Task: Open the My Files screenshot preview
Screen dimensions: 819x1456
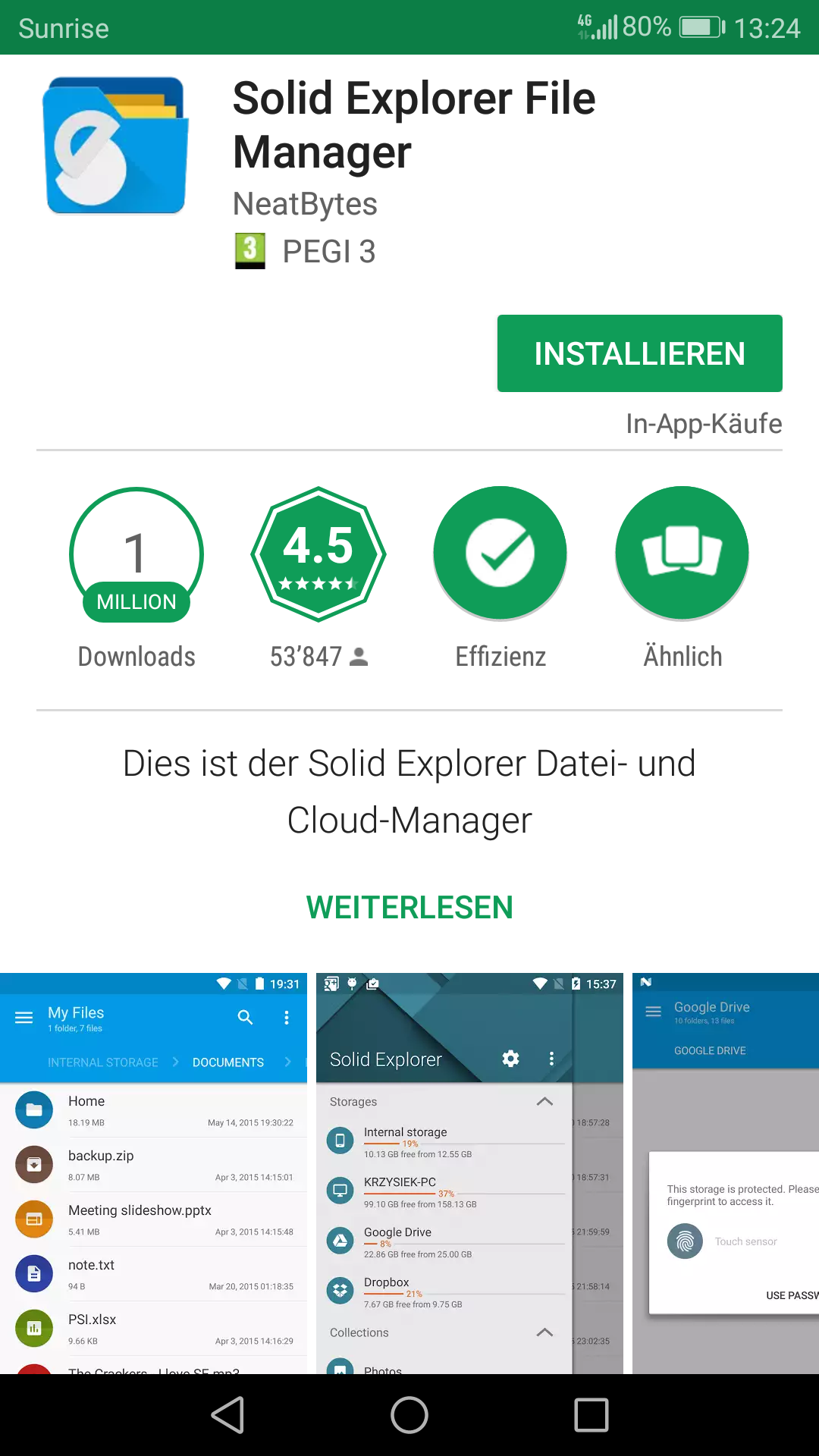Action: 153,1173
